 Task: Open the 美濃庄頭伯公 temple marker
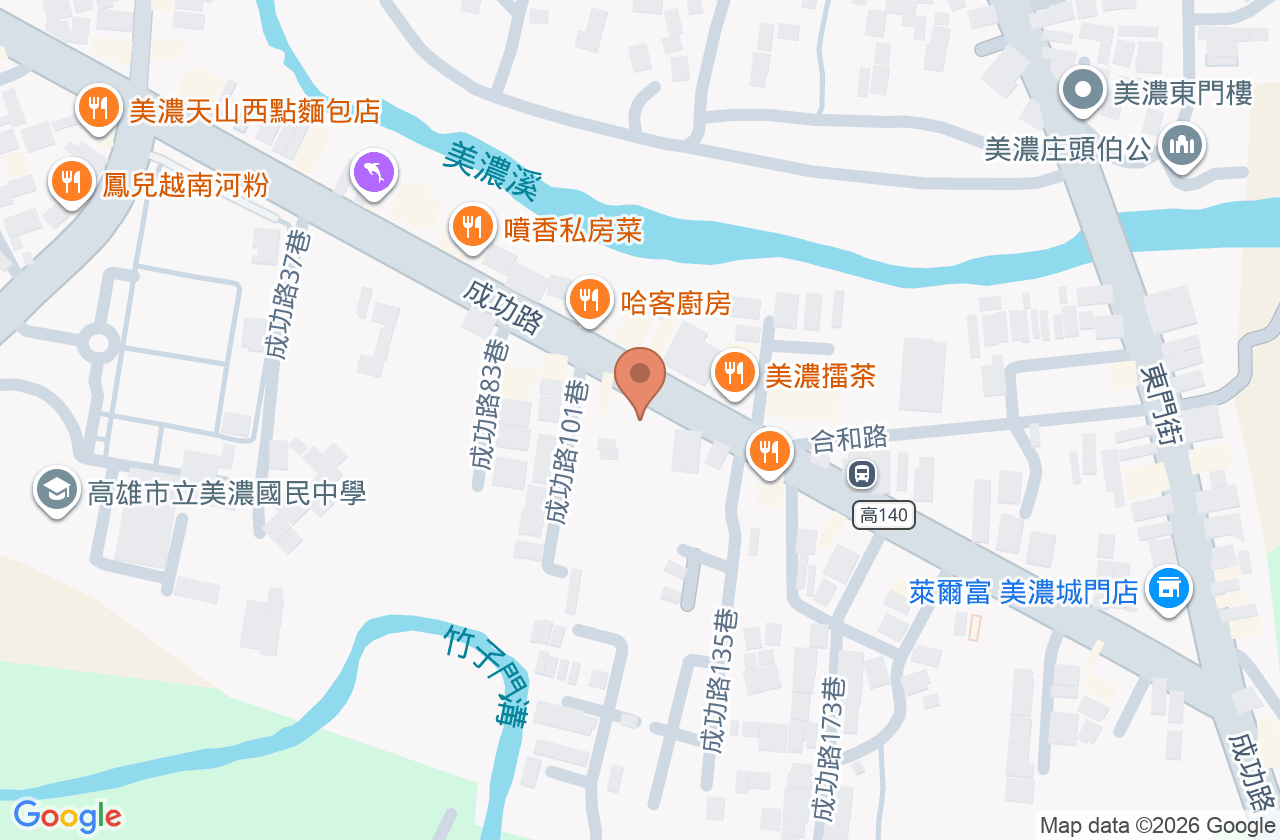point(1182,149)
